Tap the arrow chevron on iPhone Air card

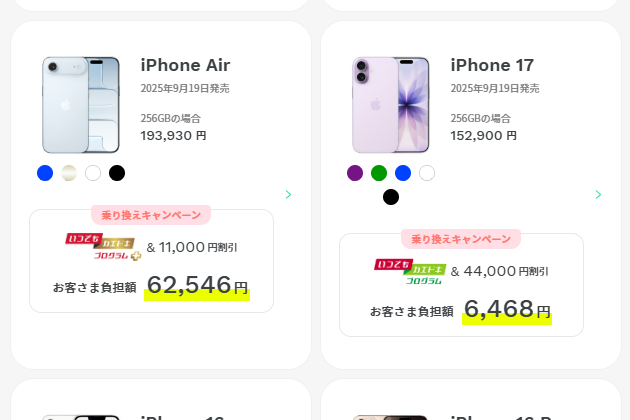pyautogui.click(x=288, y=194)
